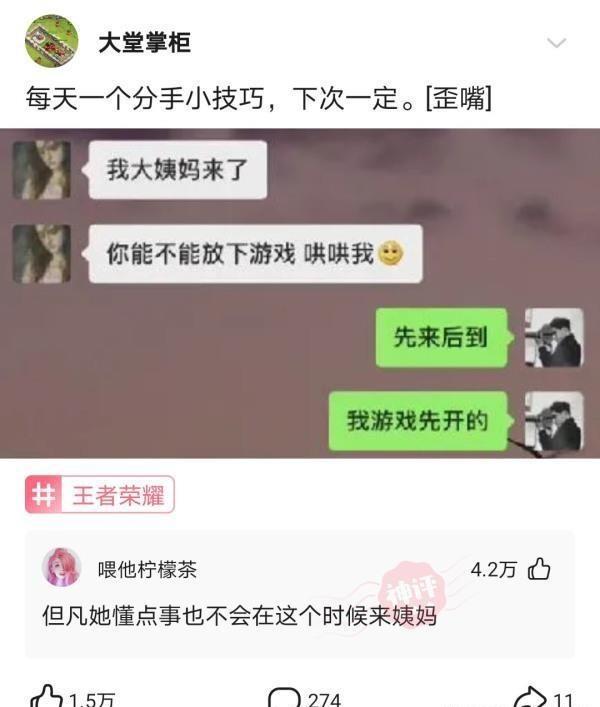Open the 王者荣耀 topic tag
Image resolution: width=600 pixels, height=707 pixels.
coord(100,495)
